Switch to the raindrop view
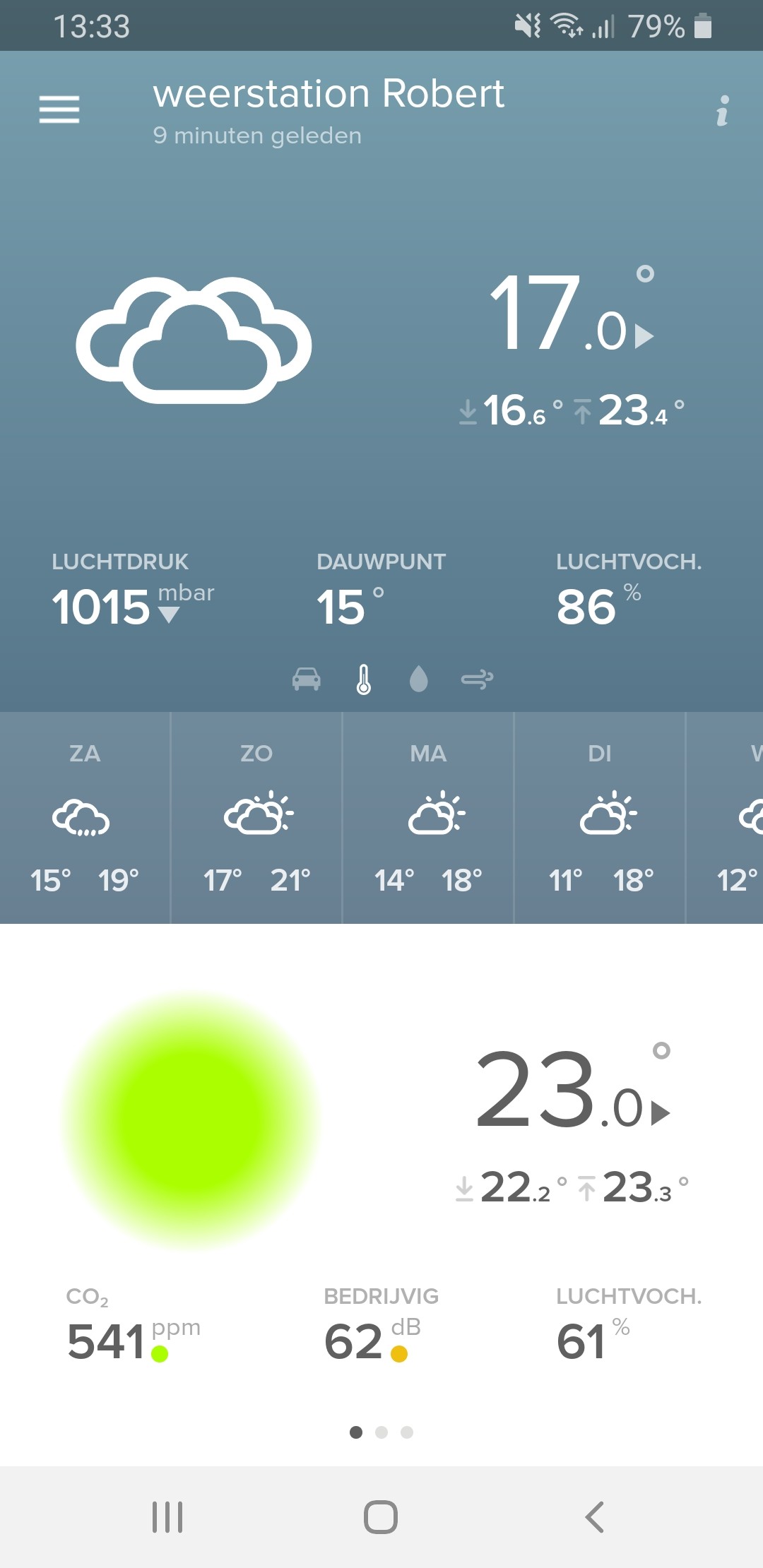Screen dimensions: 763x1568 pos(419,679)
